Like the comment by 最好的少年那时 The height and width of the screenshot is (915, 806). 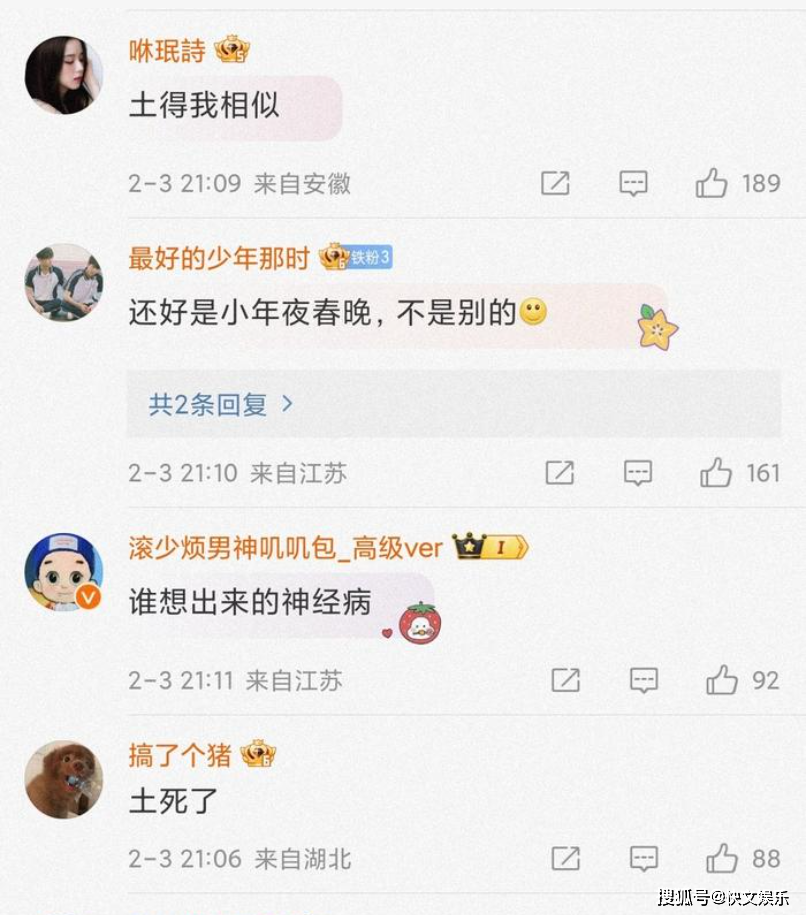click(x=716, y=472)
